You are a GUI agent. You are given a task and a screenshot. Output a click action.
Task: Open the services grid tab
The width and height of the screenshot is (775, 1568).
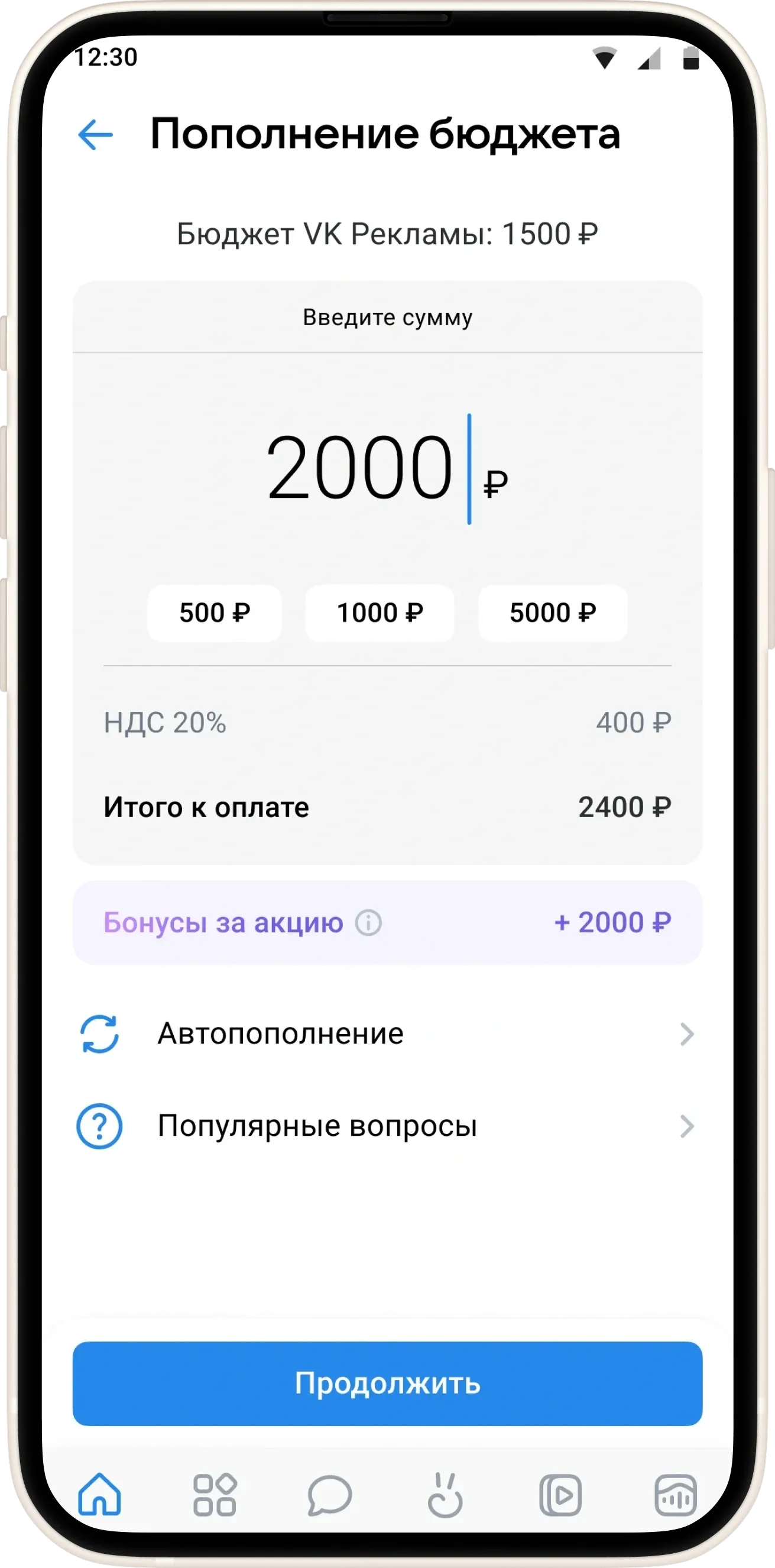click(x=215, y=1495)
